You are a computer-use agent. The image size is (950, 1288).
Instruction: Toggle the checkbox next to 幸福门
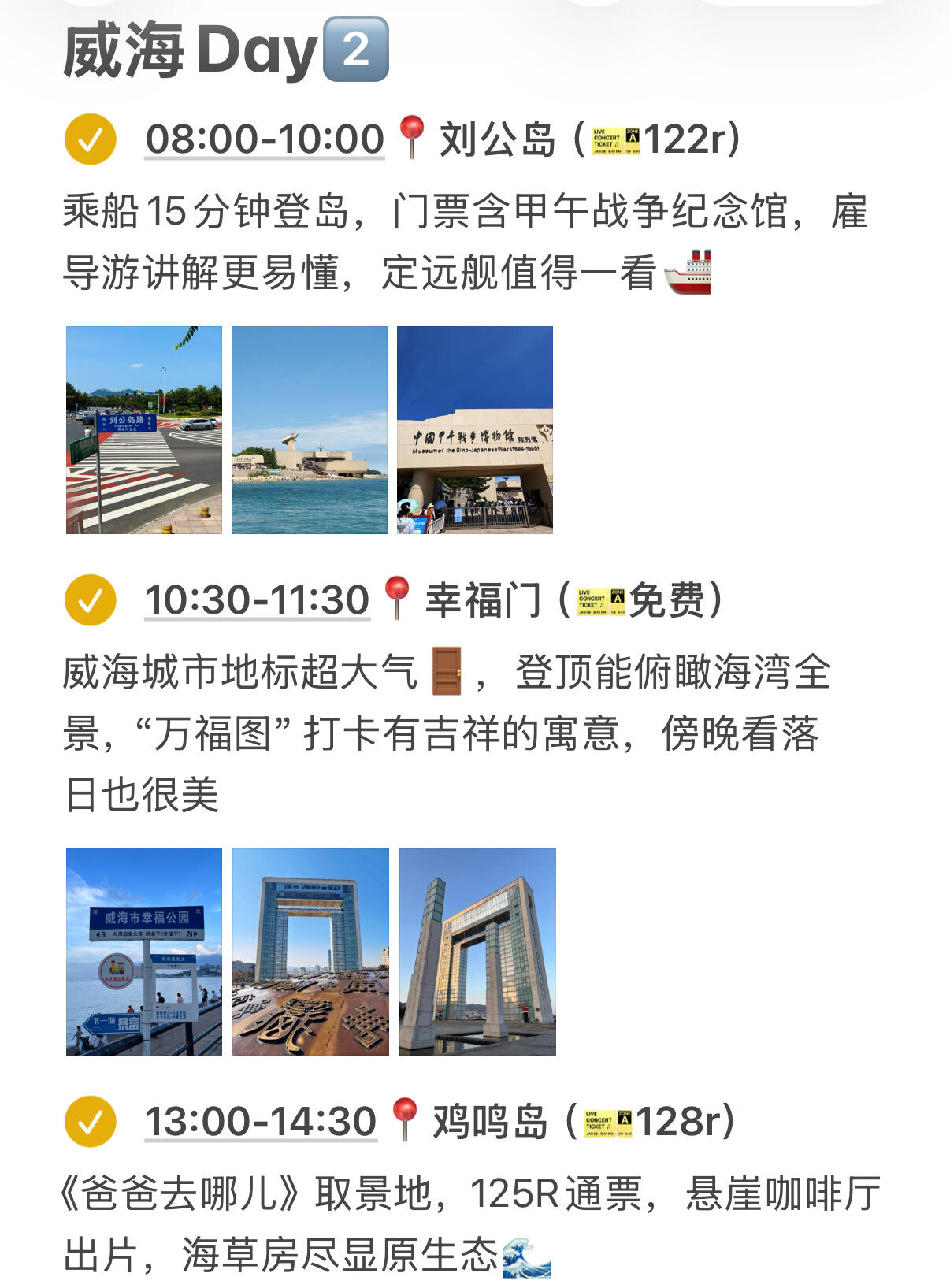click(91, 600)
